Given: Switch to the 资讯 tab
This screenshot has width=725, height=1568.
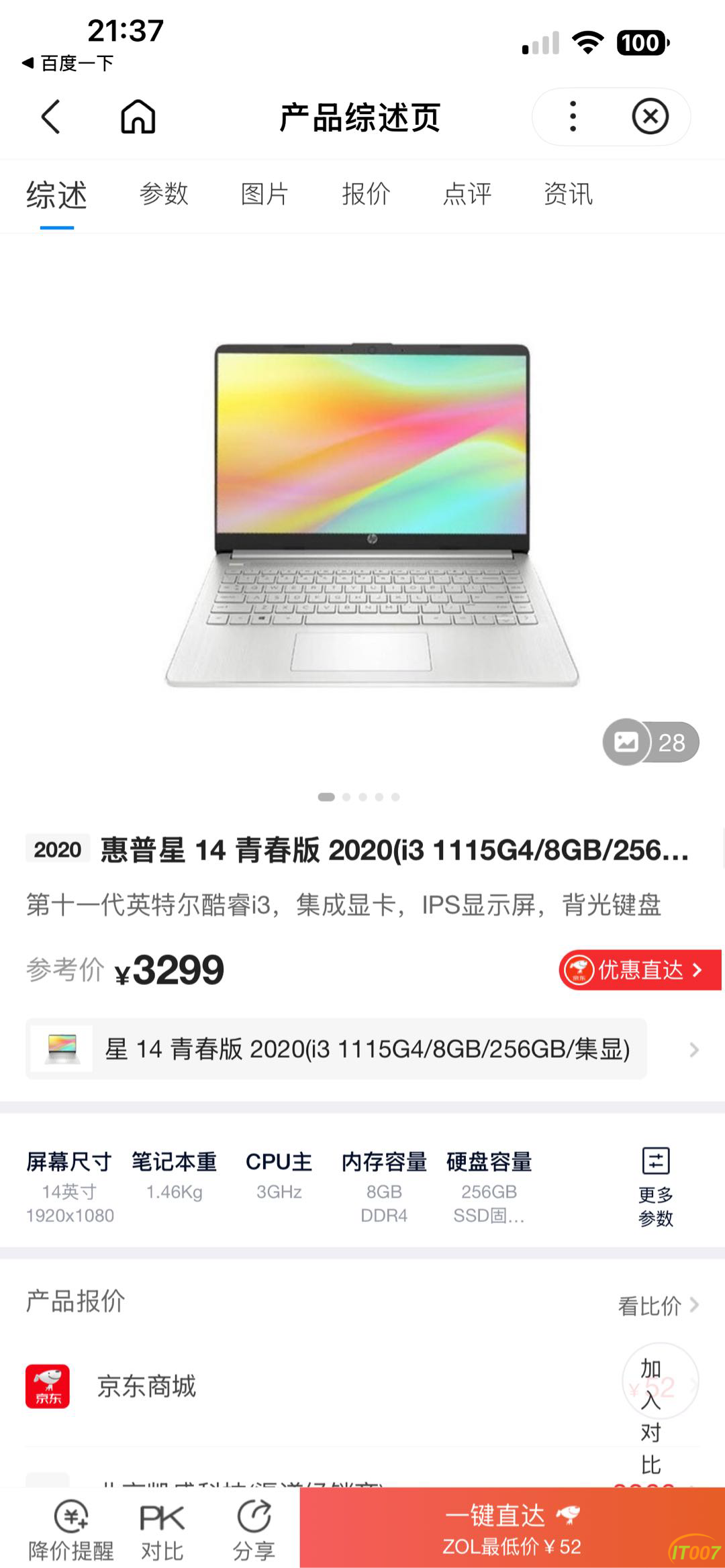Looking at the screenshot, I should 568,195.
